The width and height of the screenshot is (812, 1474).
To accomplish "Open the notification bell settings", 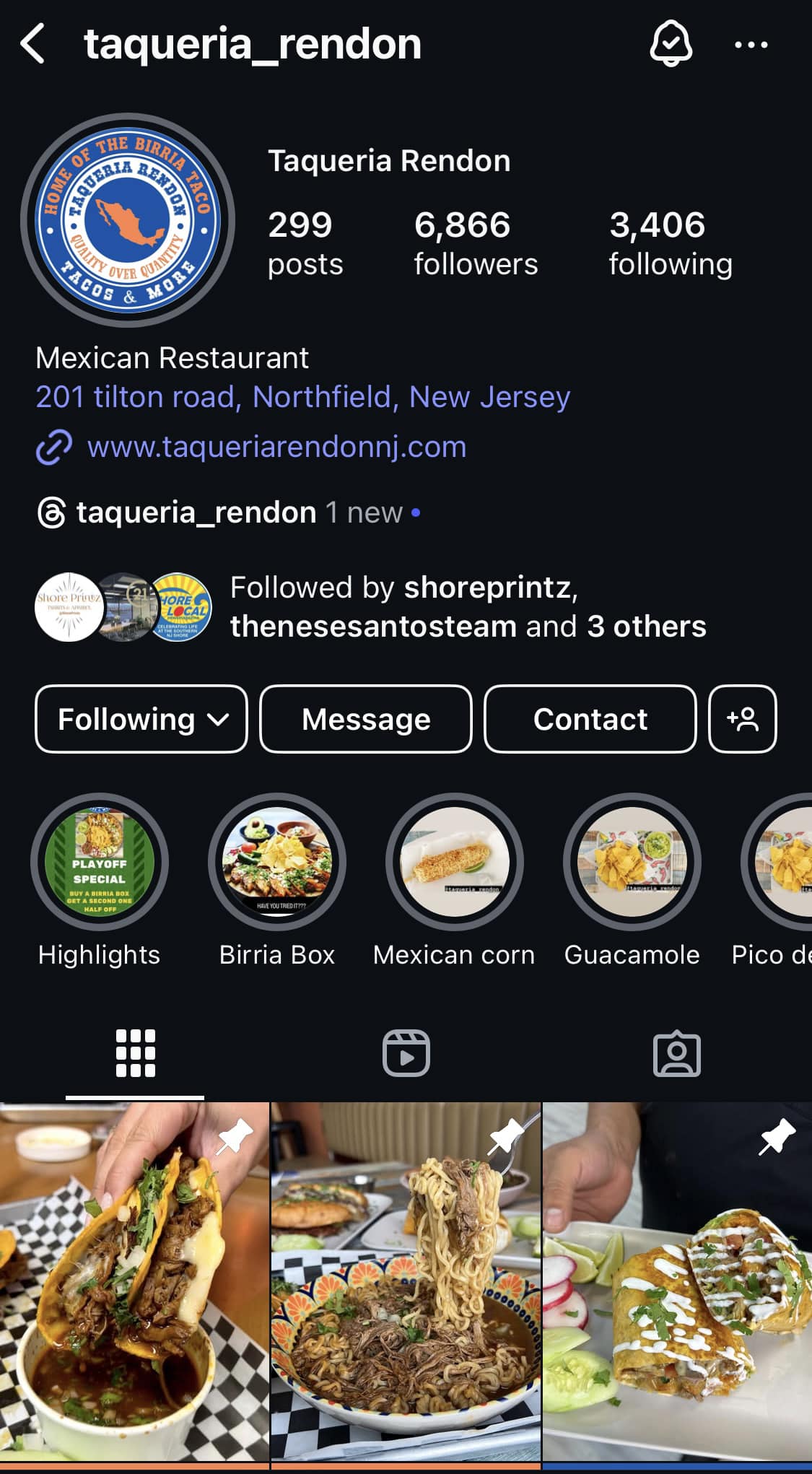I will point(671,43).
